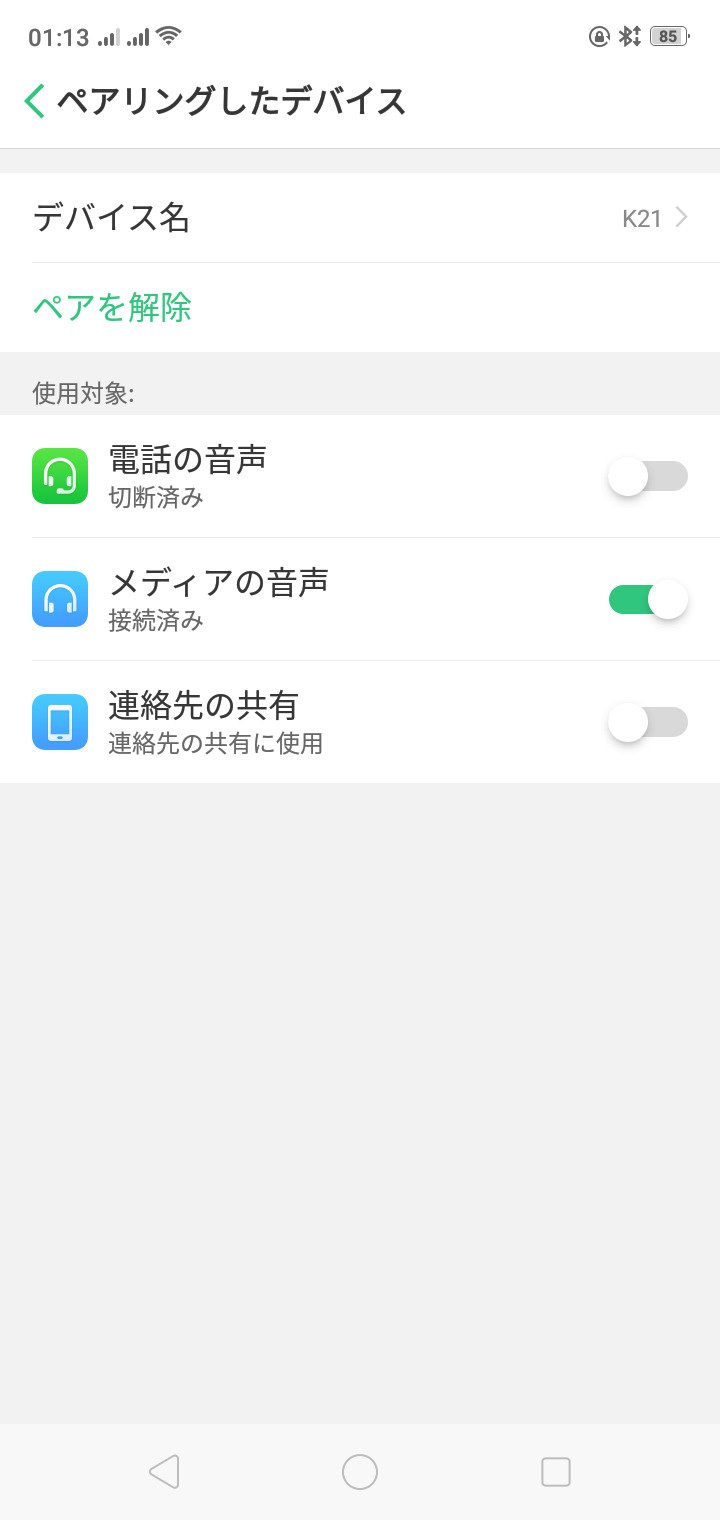Screen dimensions: 720x1520
Task: Tap ペアを解除 to unpair device
Action: tap(112, 307)
